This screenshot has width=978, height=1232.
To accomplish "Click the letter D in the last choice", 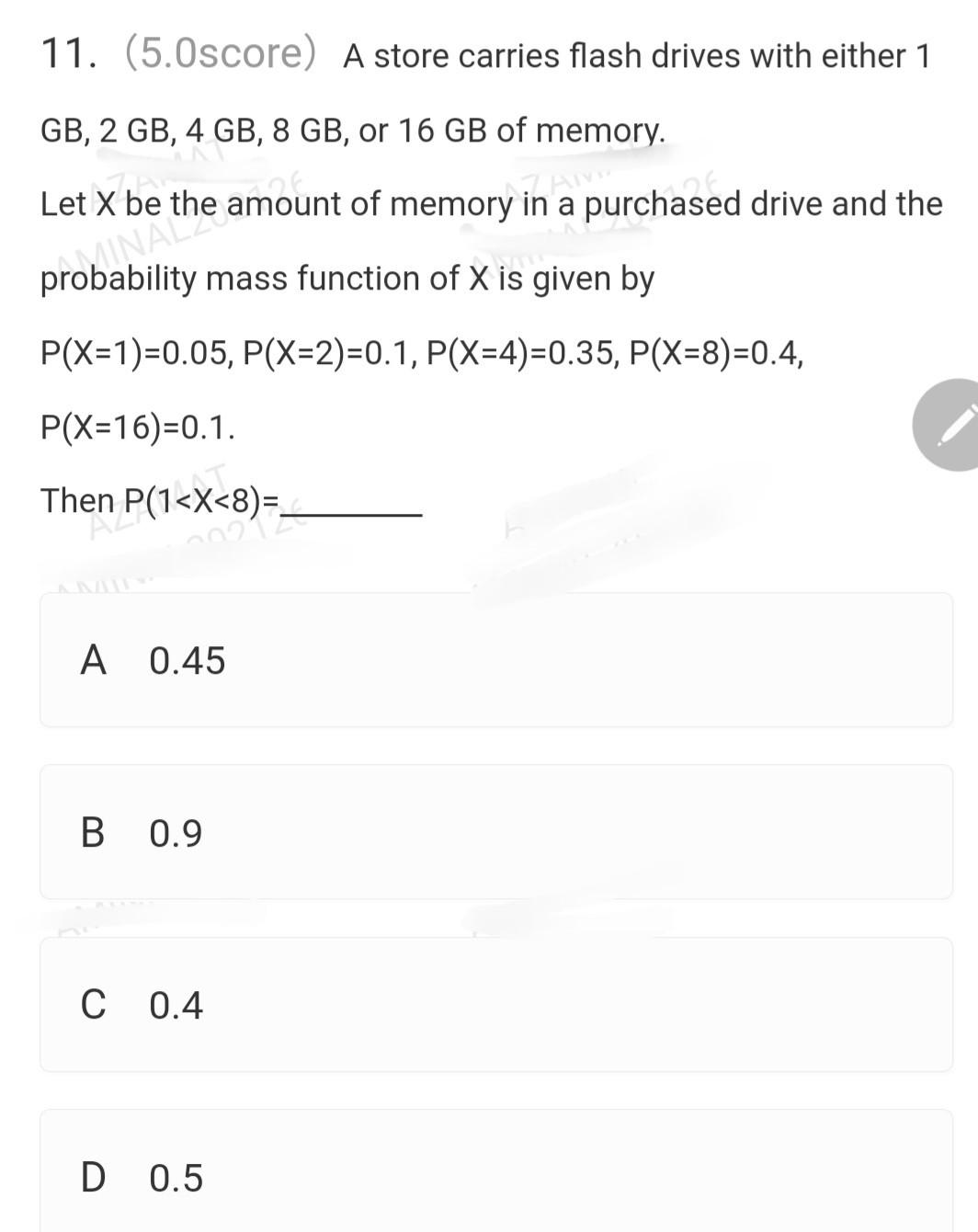I will [x=96, y=1178].
